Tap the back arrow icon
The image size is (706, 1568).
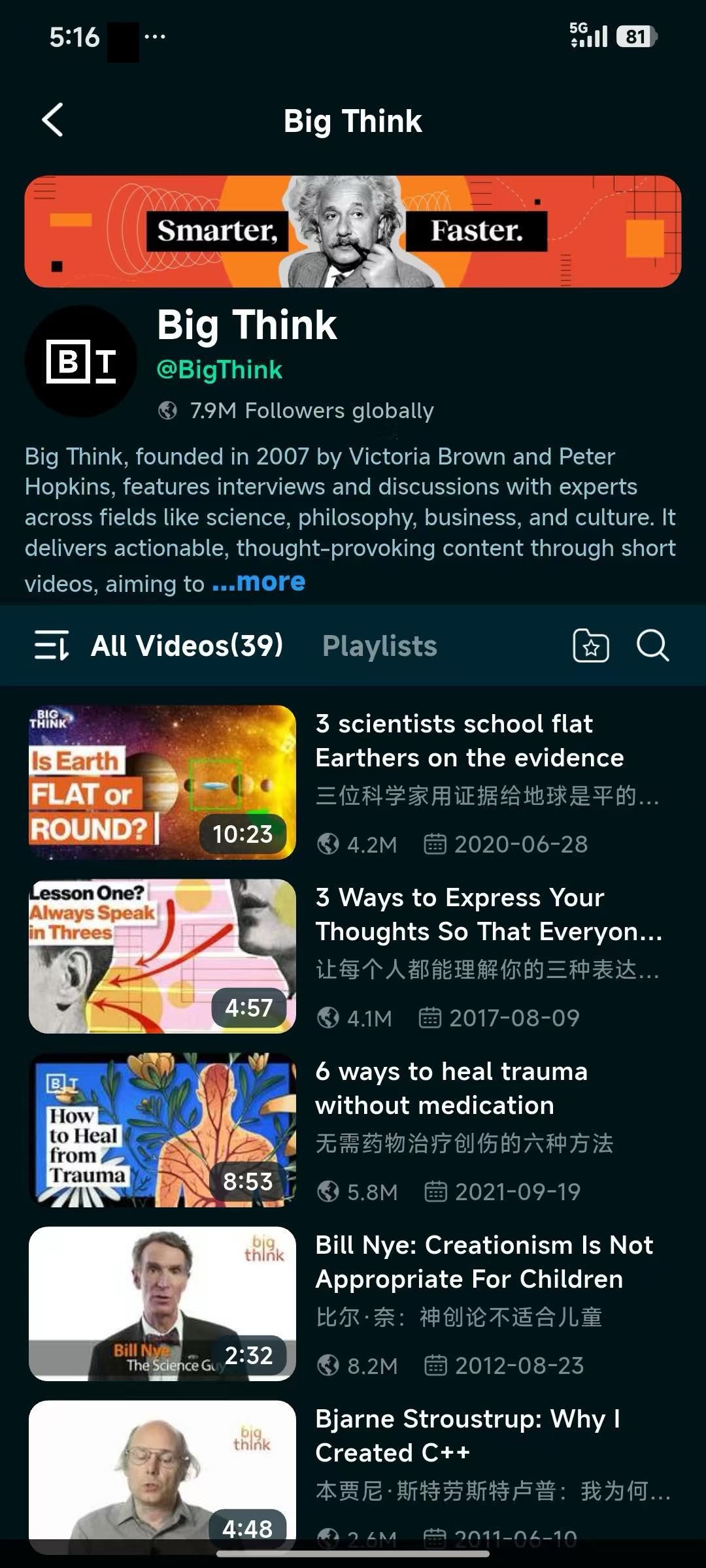point(52,120)
